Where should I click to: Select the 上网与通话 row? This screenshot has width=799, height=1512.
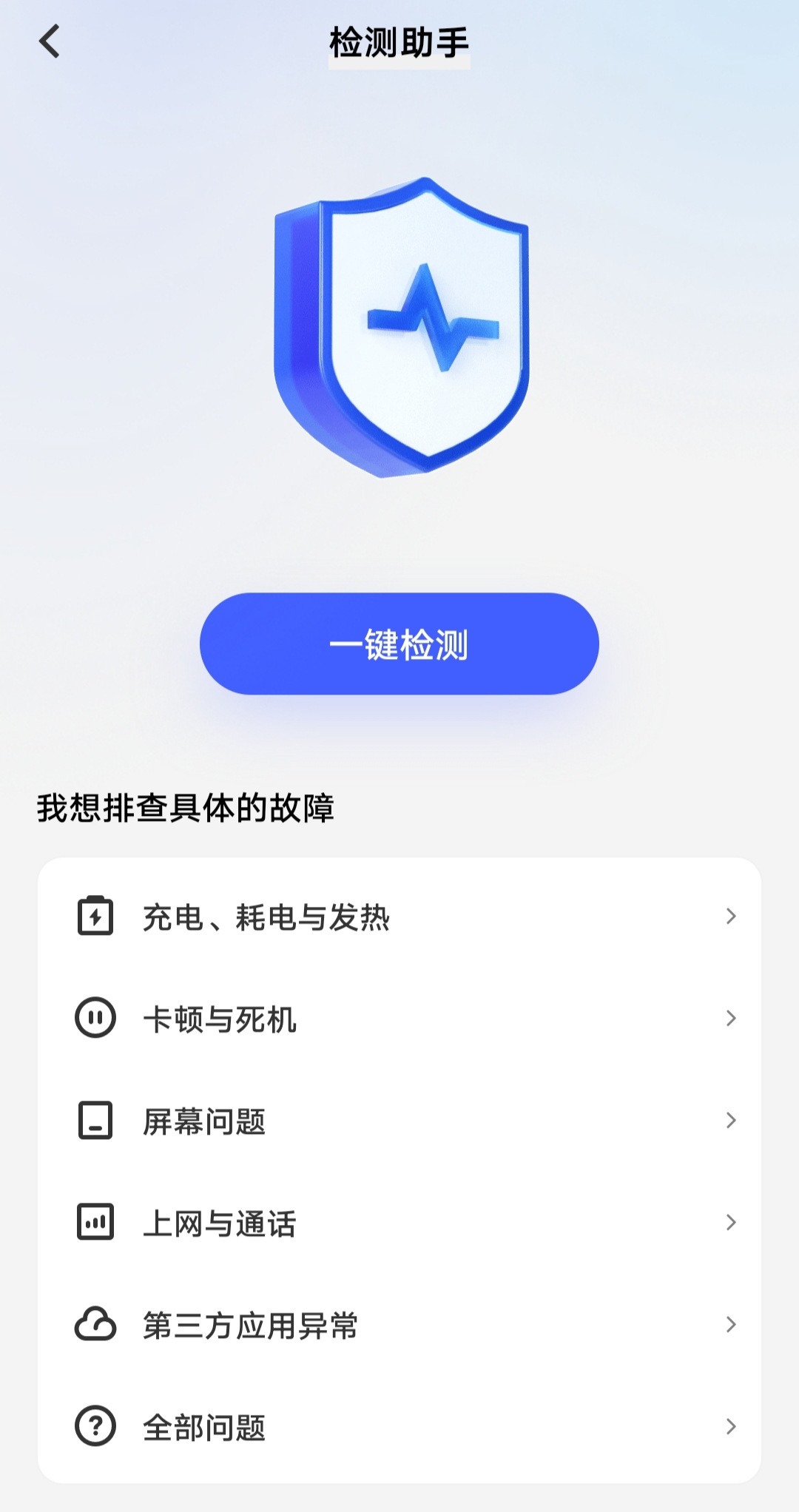tap(399, 1224)
